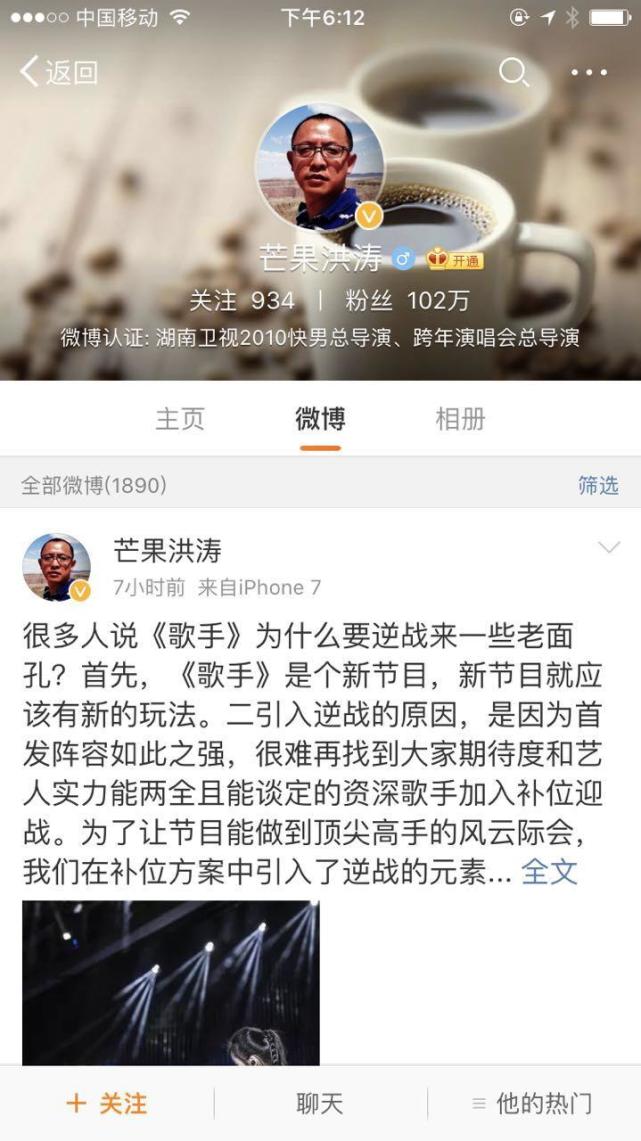Tap the 开通 membership badge

[455, 259]
